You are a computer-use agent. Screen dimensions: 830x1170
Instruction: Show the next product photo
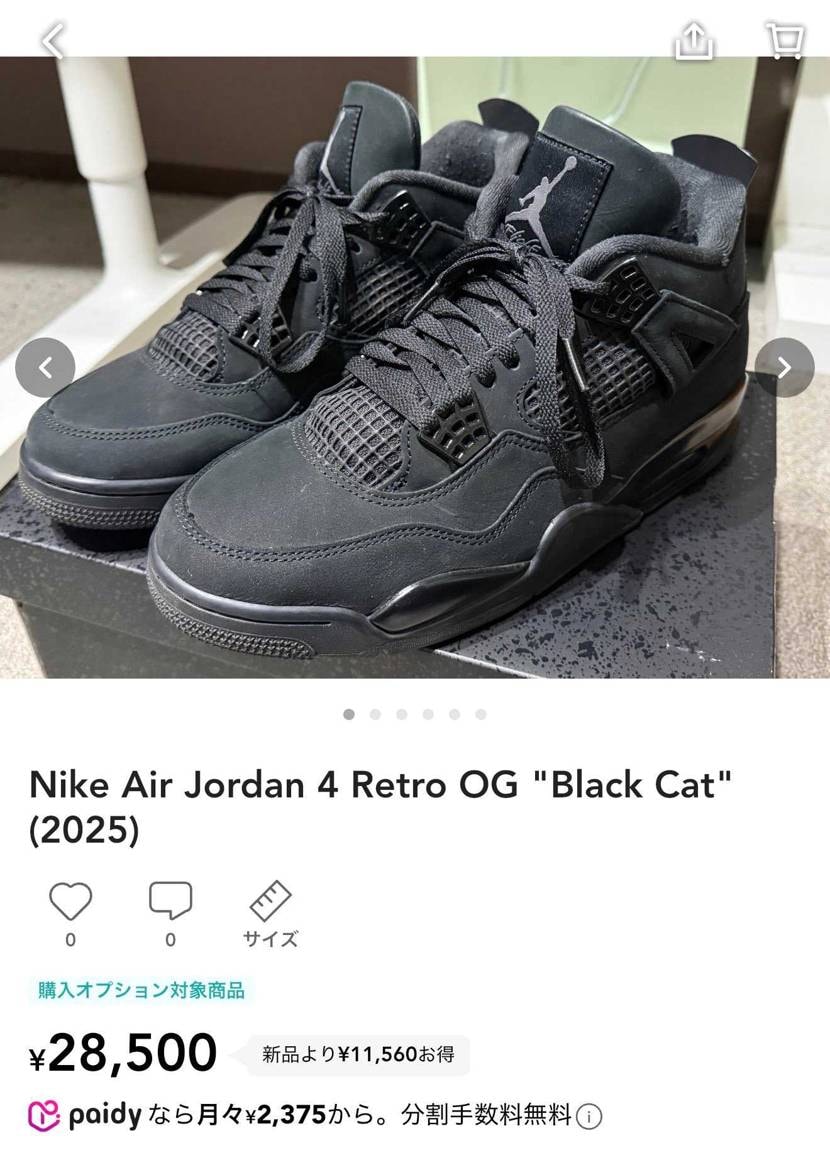pos(784,368)
